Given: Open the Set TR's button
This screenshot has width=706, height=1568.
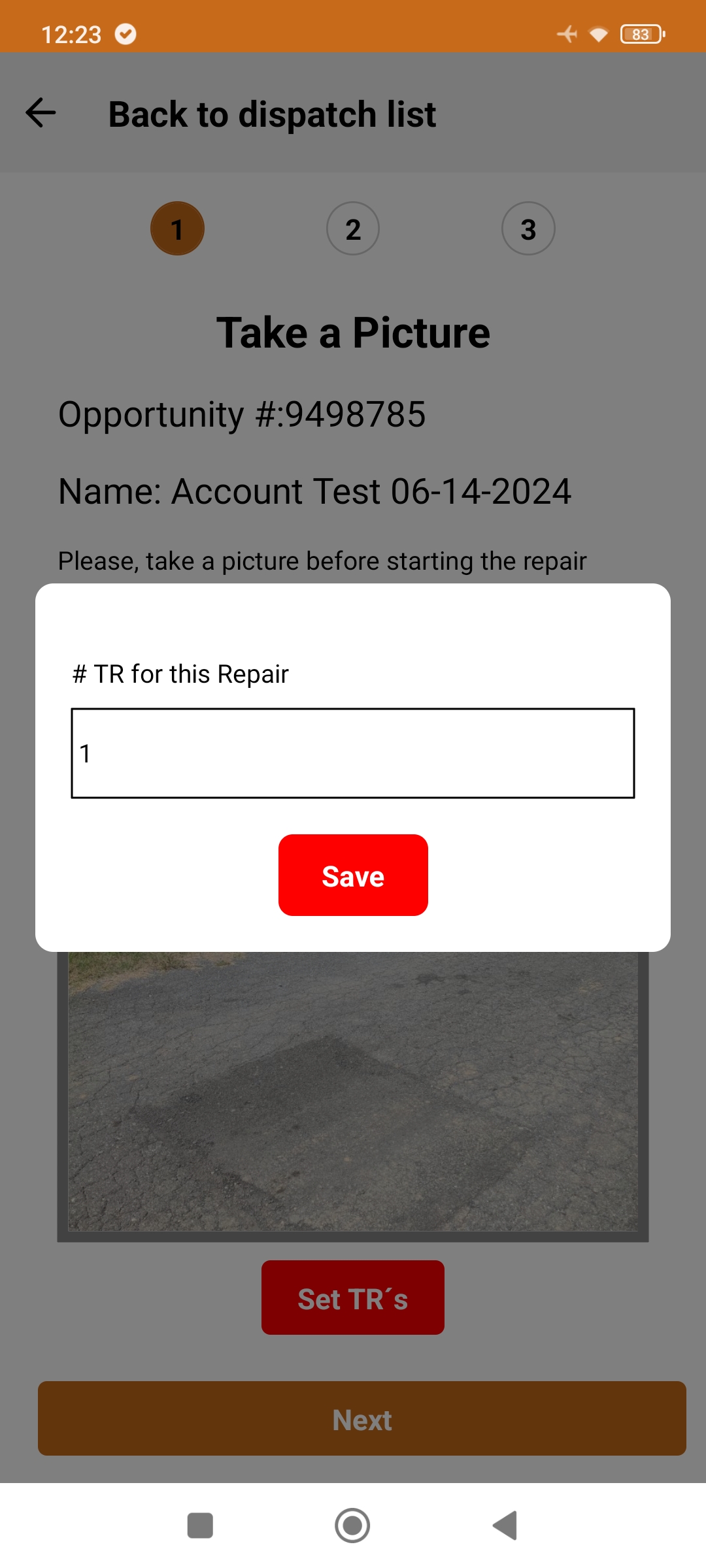Looking at the screenshot, I should [353, 1298].
